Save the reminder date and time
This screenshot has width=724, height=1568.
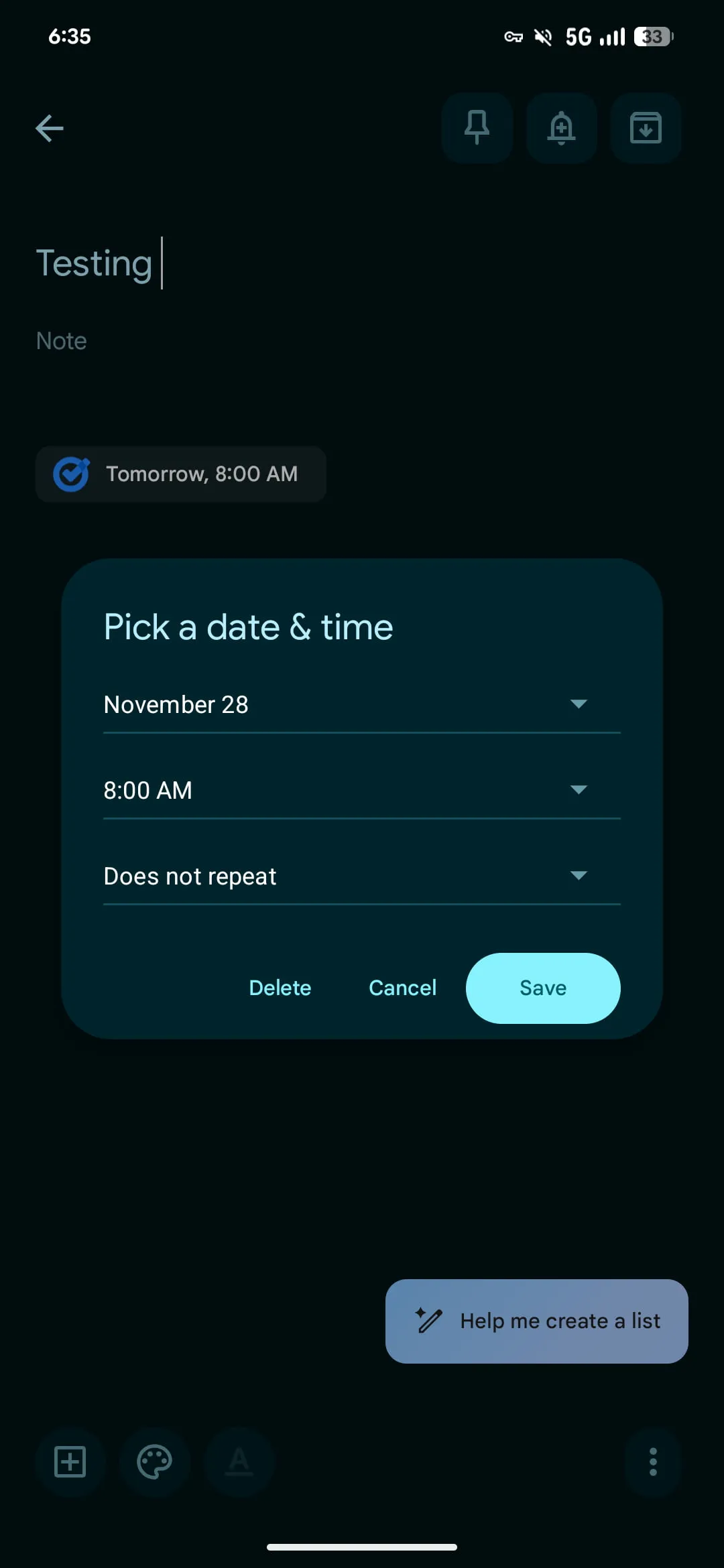point(542,988)
